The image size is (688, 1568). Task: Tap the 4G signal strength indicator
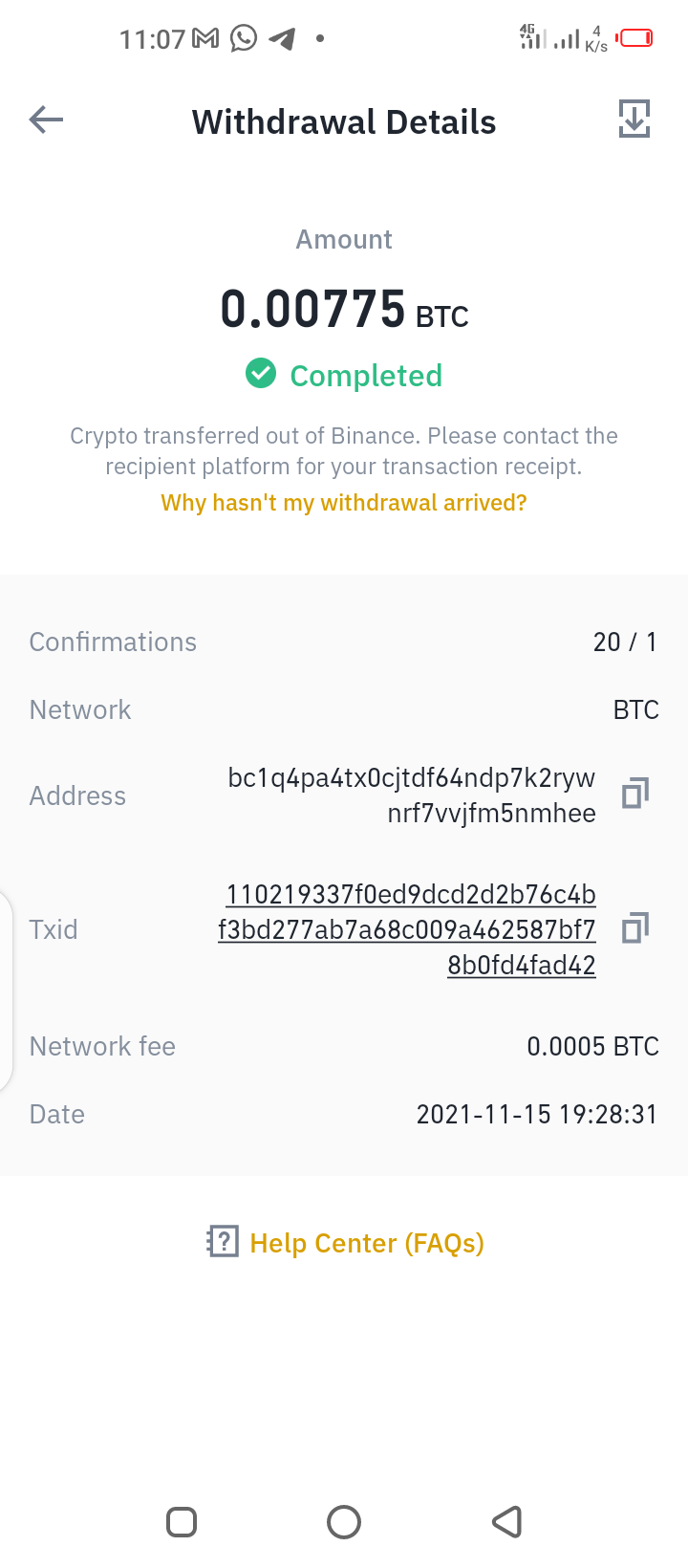pos(531,38)
